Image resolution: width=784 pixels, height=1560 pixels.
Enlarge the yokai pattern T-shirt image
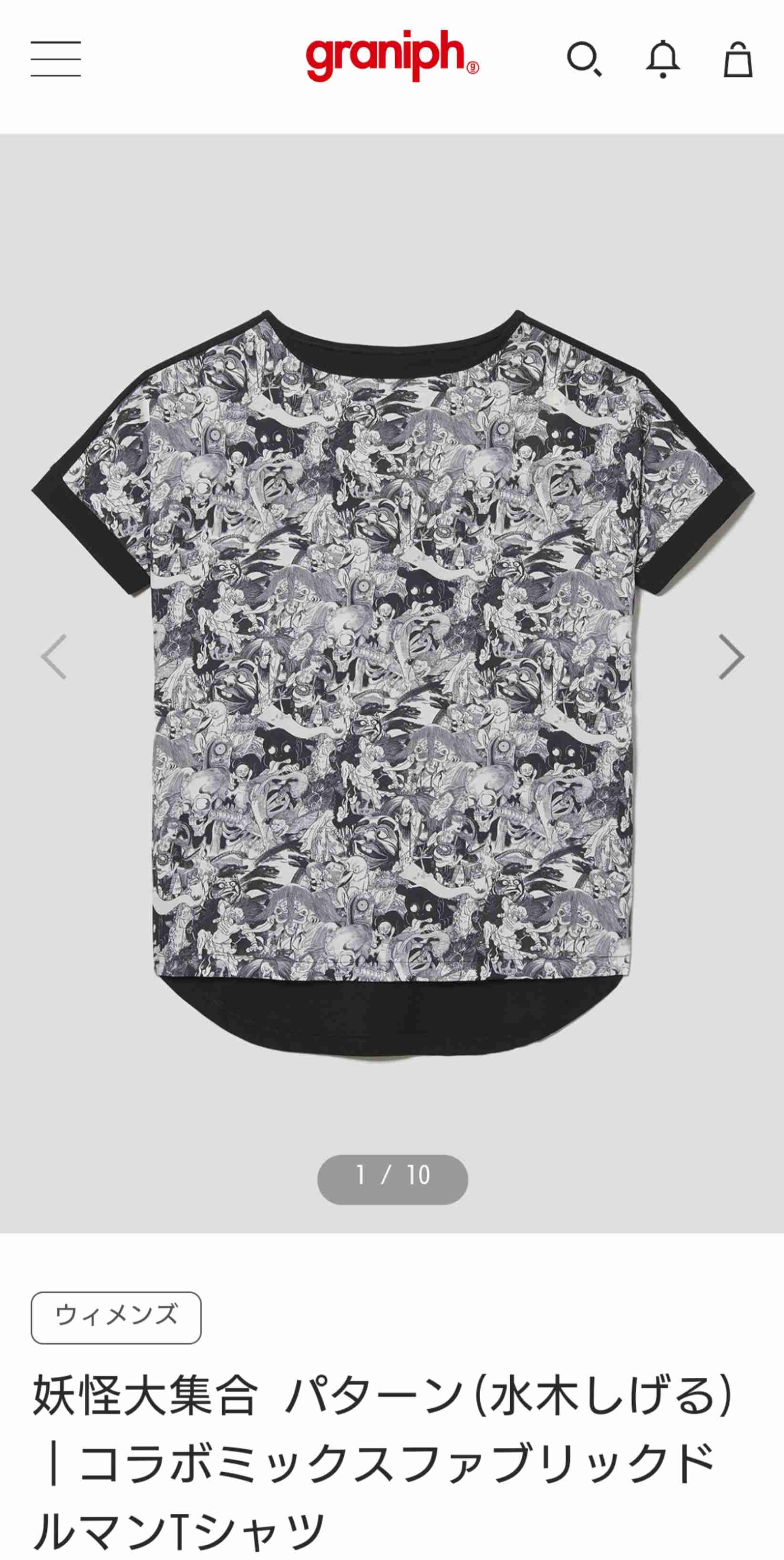click(392, 685)
